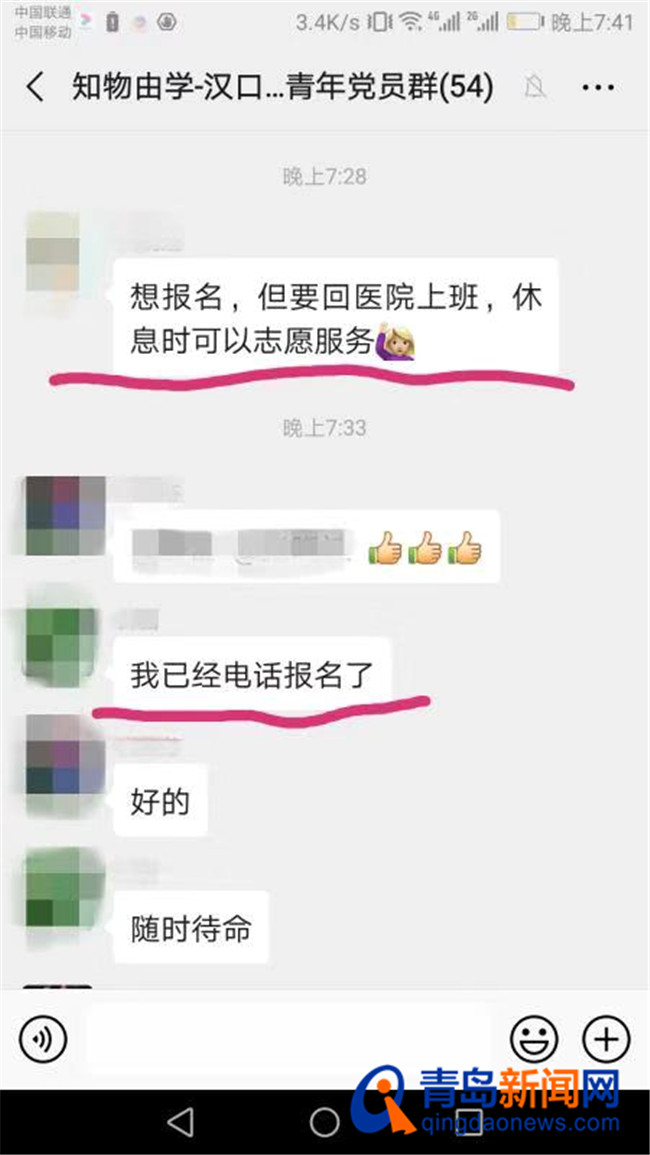This screenshot has height=1155, width=650.
Task: Switch to voice message input
Action: 43,1040
